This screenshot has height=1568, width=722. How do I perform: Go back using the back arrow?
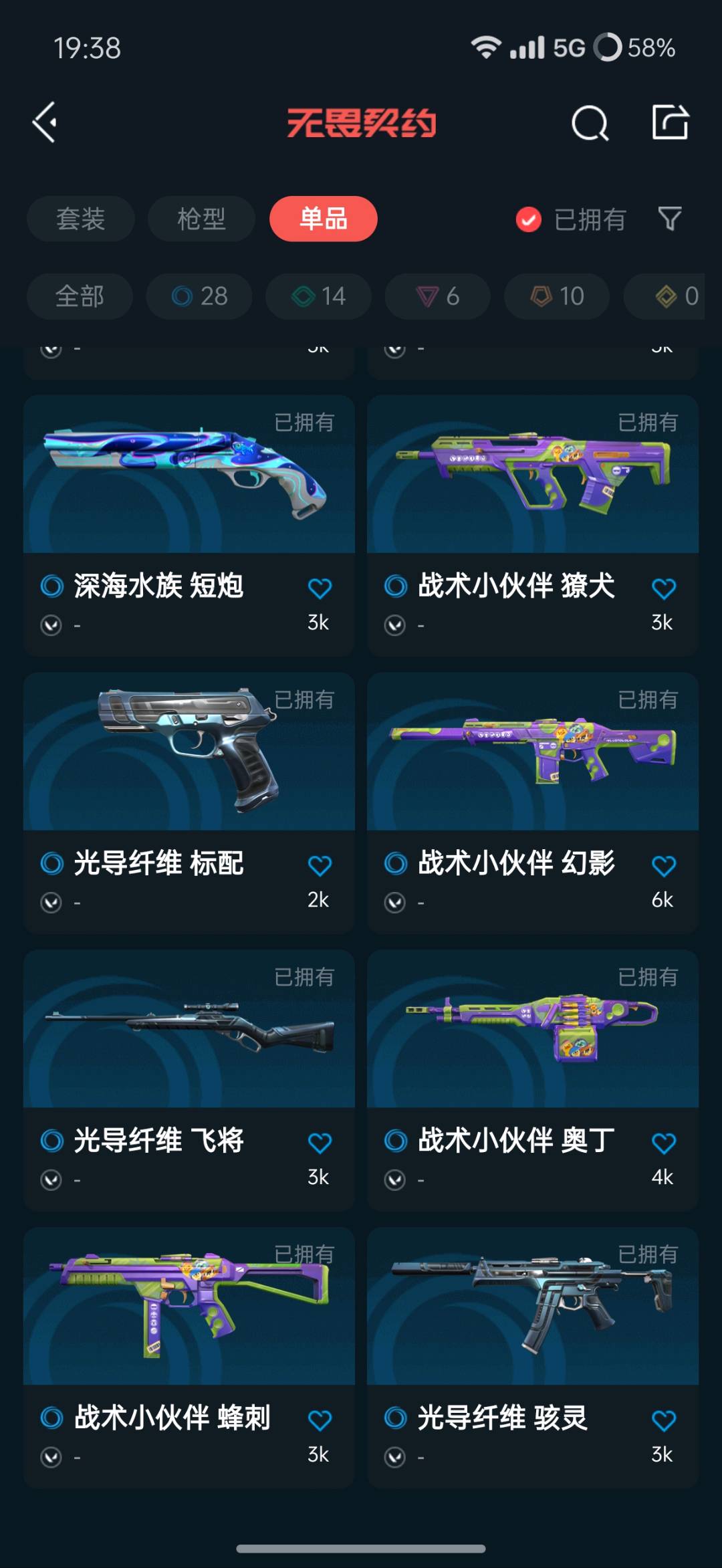pos(45,122)
